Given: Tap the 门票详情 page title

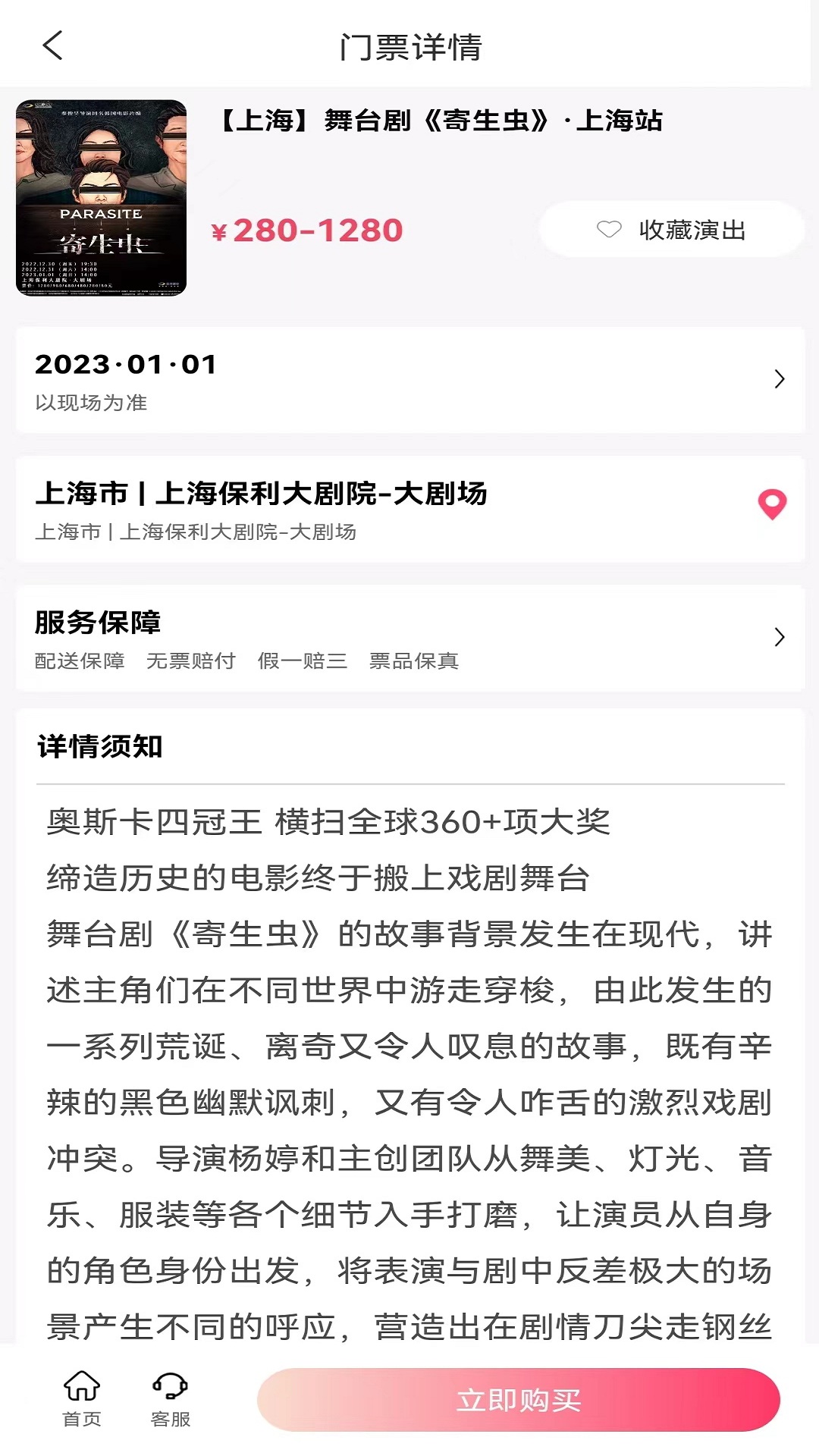Looking at the screenshot, I should 409,47.
